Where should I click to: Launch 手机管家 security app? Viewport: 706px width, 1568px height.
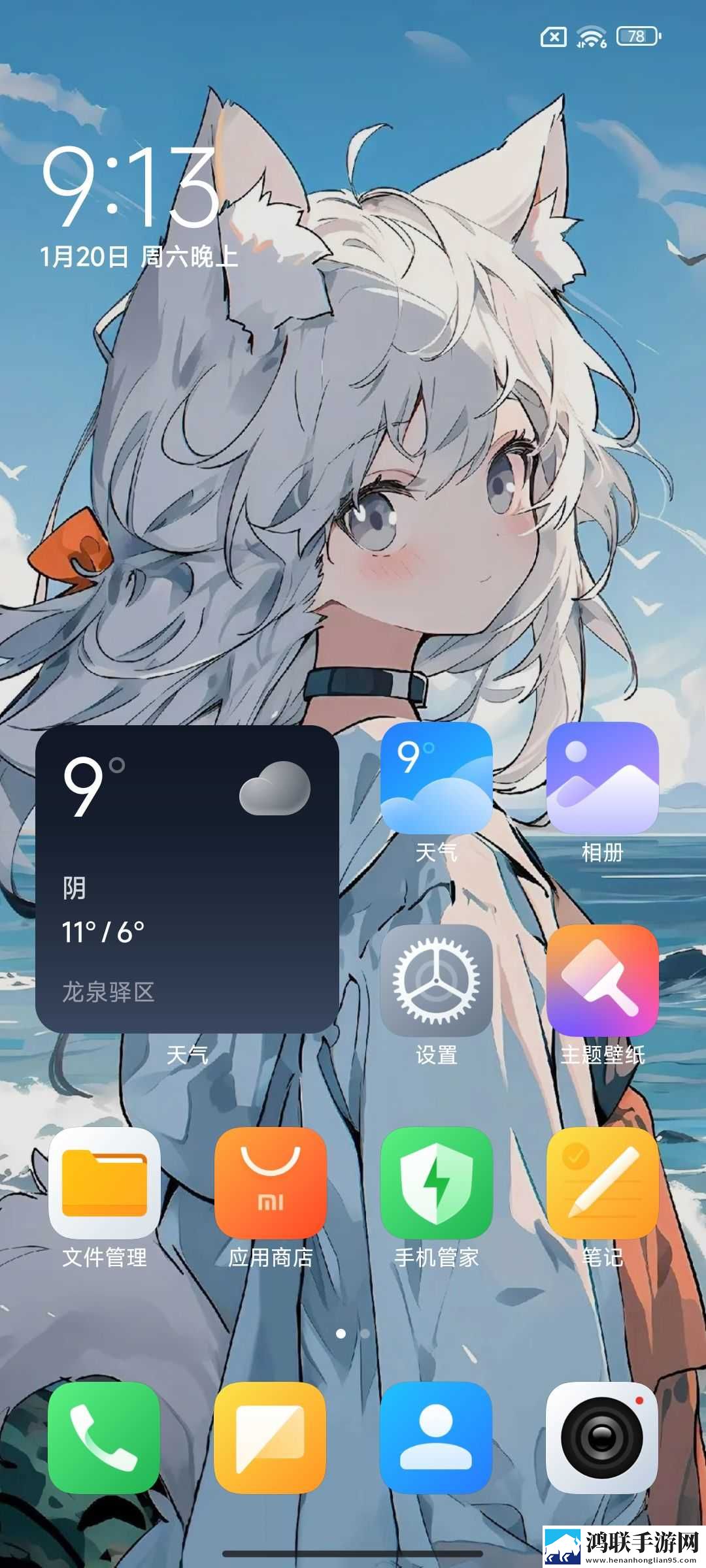click(x=436, y=1183)
